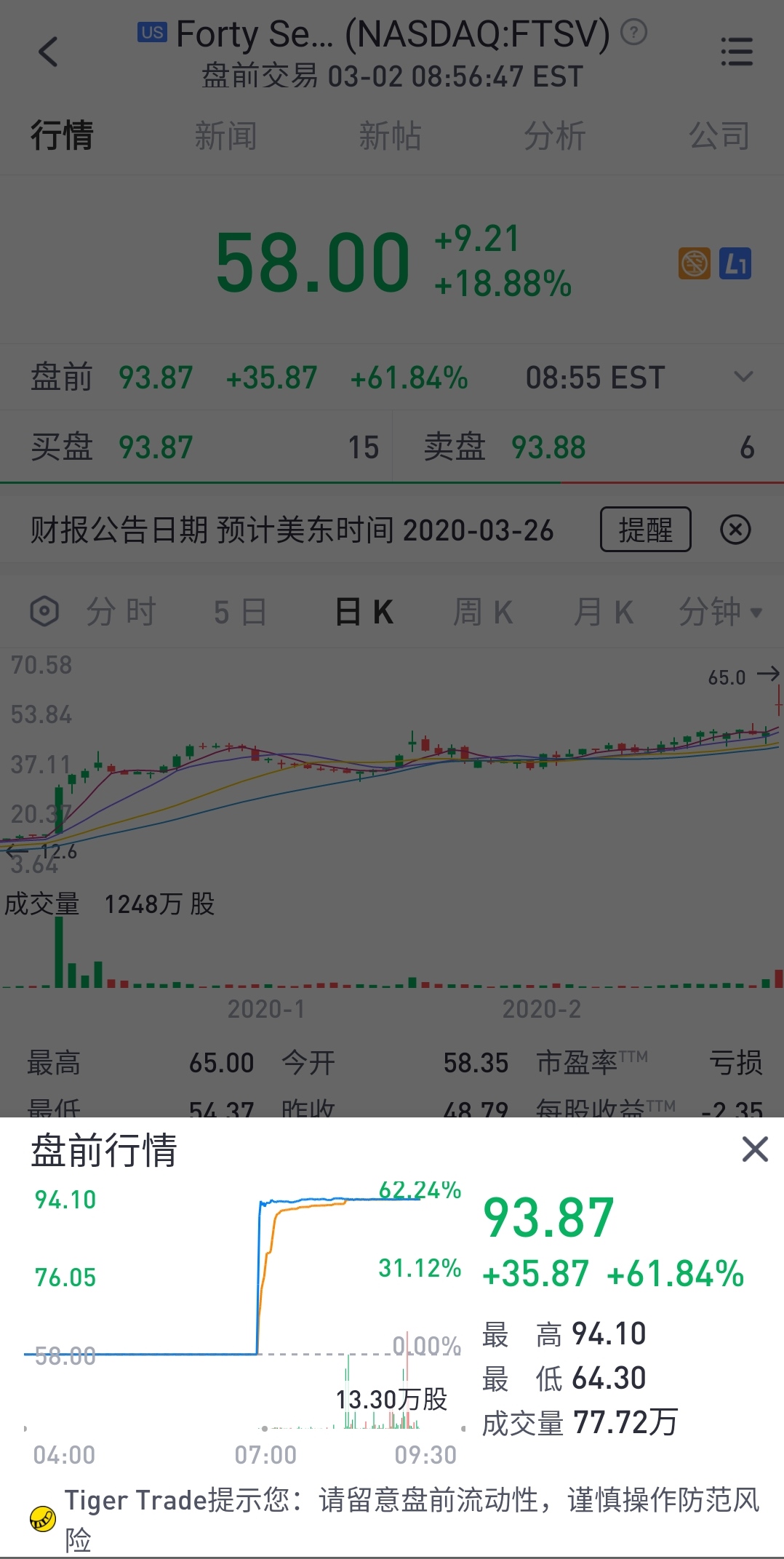Open the 分钟 interval dropdown
The height and width of the screenshot is (1559, 784).
[721, 612]
